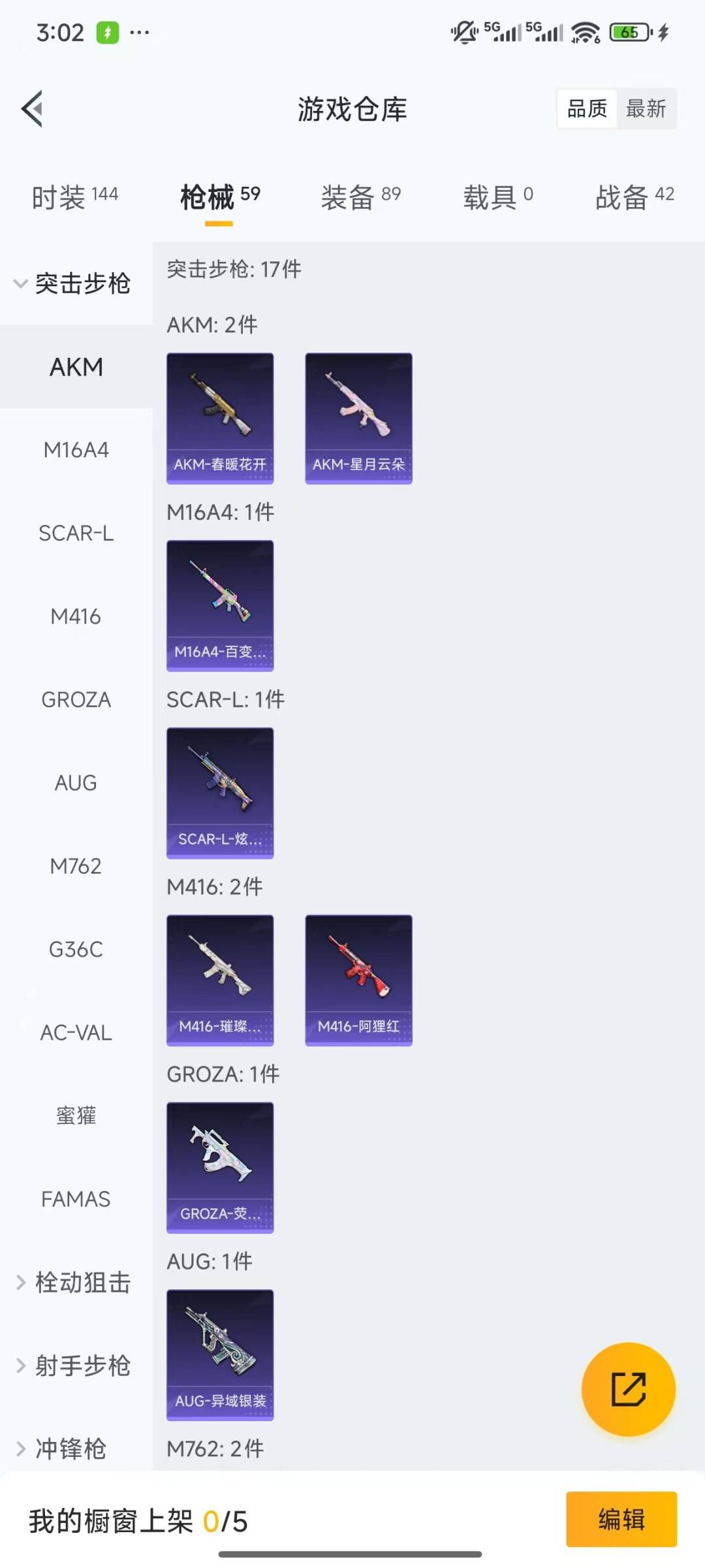Viewport: 705px width, 1568px height.
Task: Go back using the top-left arrow
Action: pos(33,108)
